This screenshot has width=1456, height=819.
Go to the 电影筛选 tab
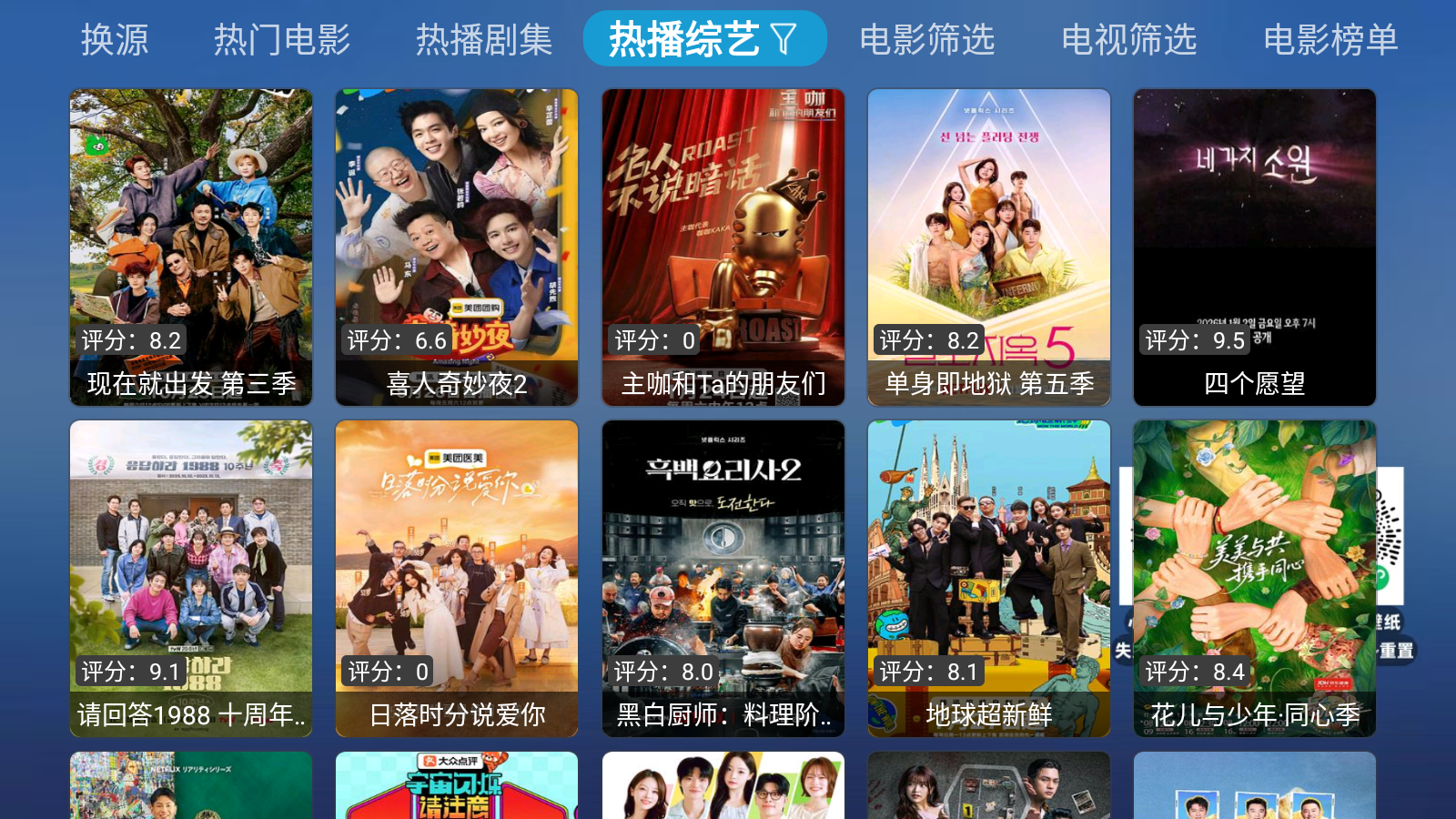[x=927, y=39]
